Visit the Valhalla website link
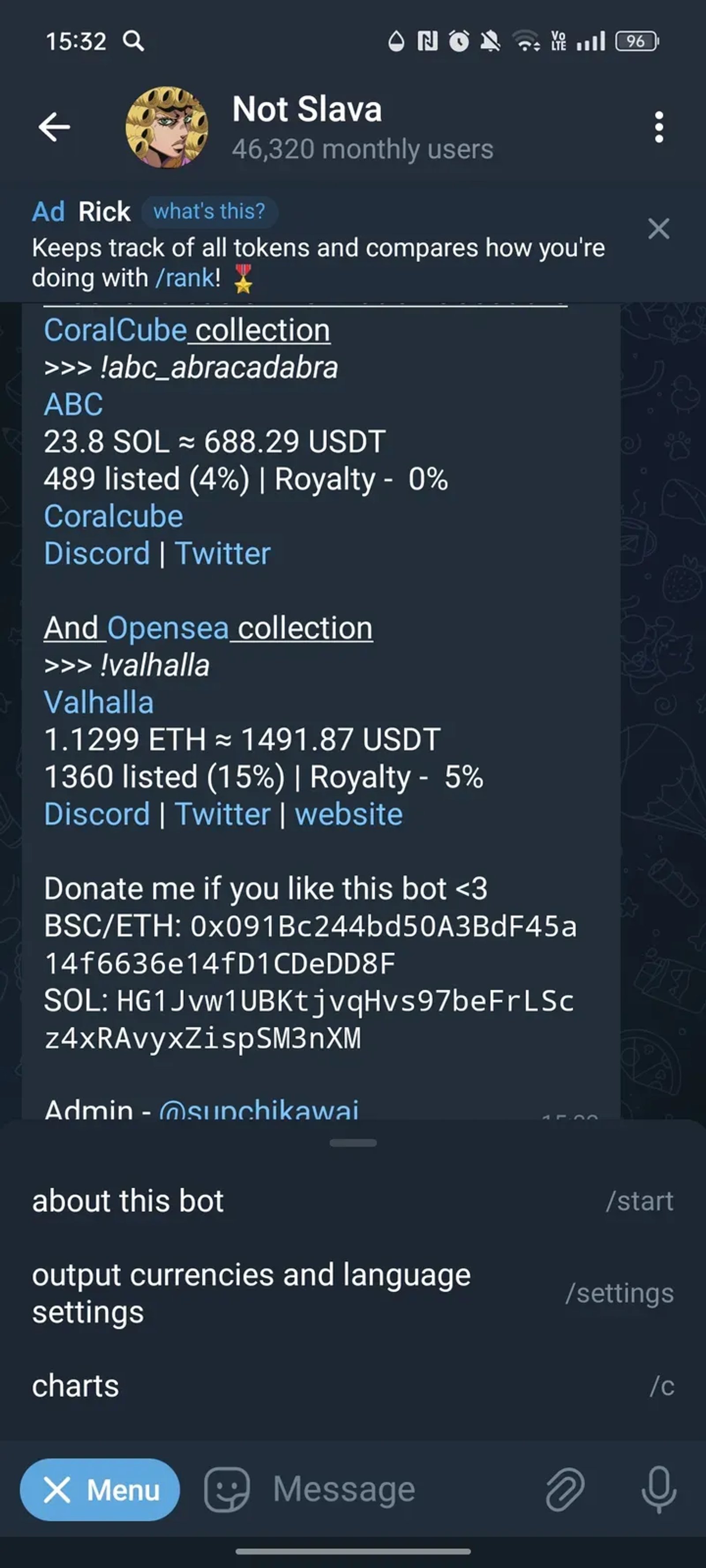706x1568 pixels. (x=349, y=814)
